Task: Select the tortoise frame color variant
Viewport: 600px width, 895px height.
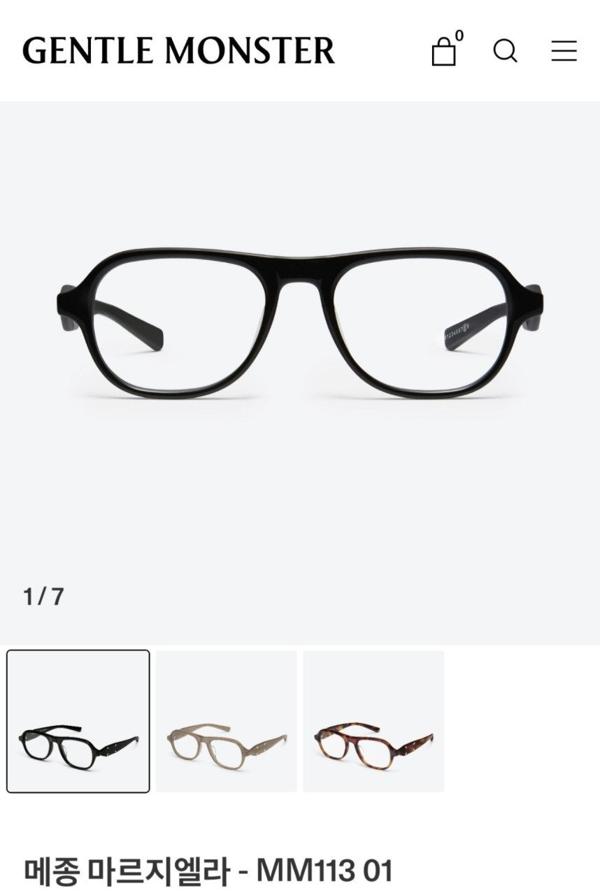Action: pos(373,721)
